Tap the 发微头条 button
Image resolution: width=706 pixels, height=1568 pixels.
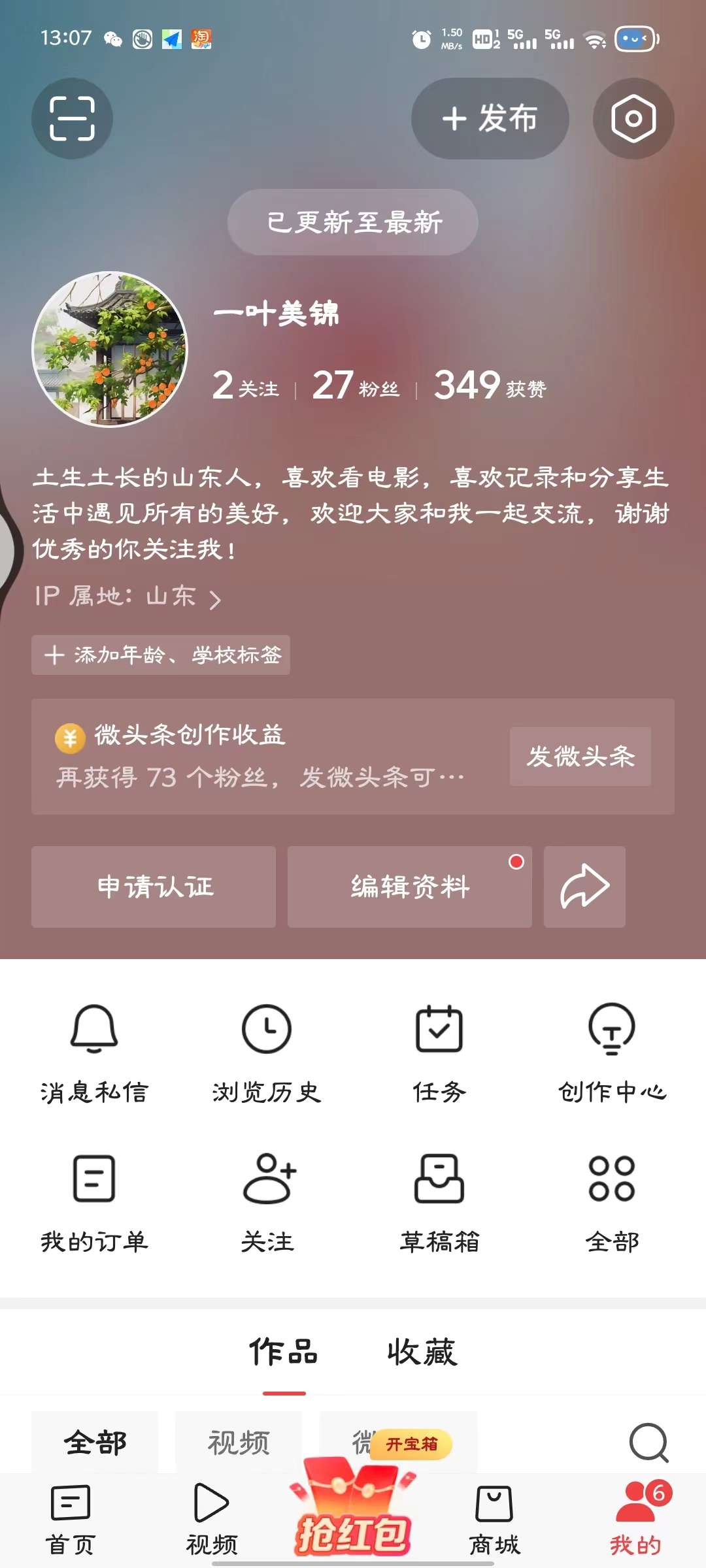click(x=580, y=757)
